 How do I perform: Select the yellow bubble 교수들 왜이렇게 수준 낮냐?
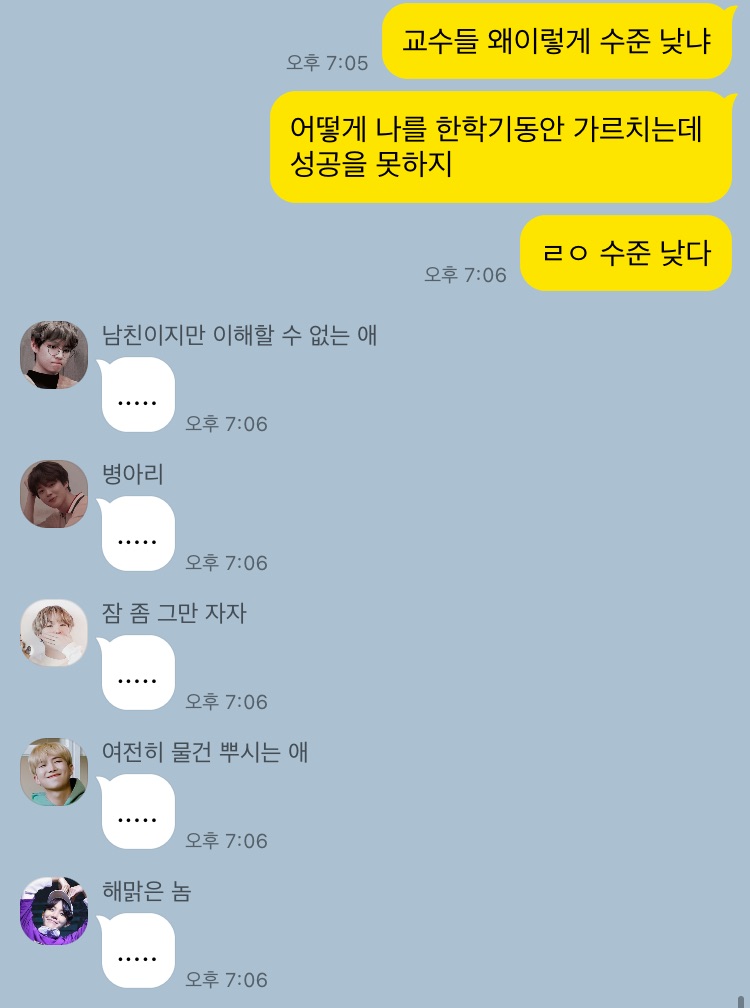[x=556, y=42]
